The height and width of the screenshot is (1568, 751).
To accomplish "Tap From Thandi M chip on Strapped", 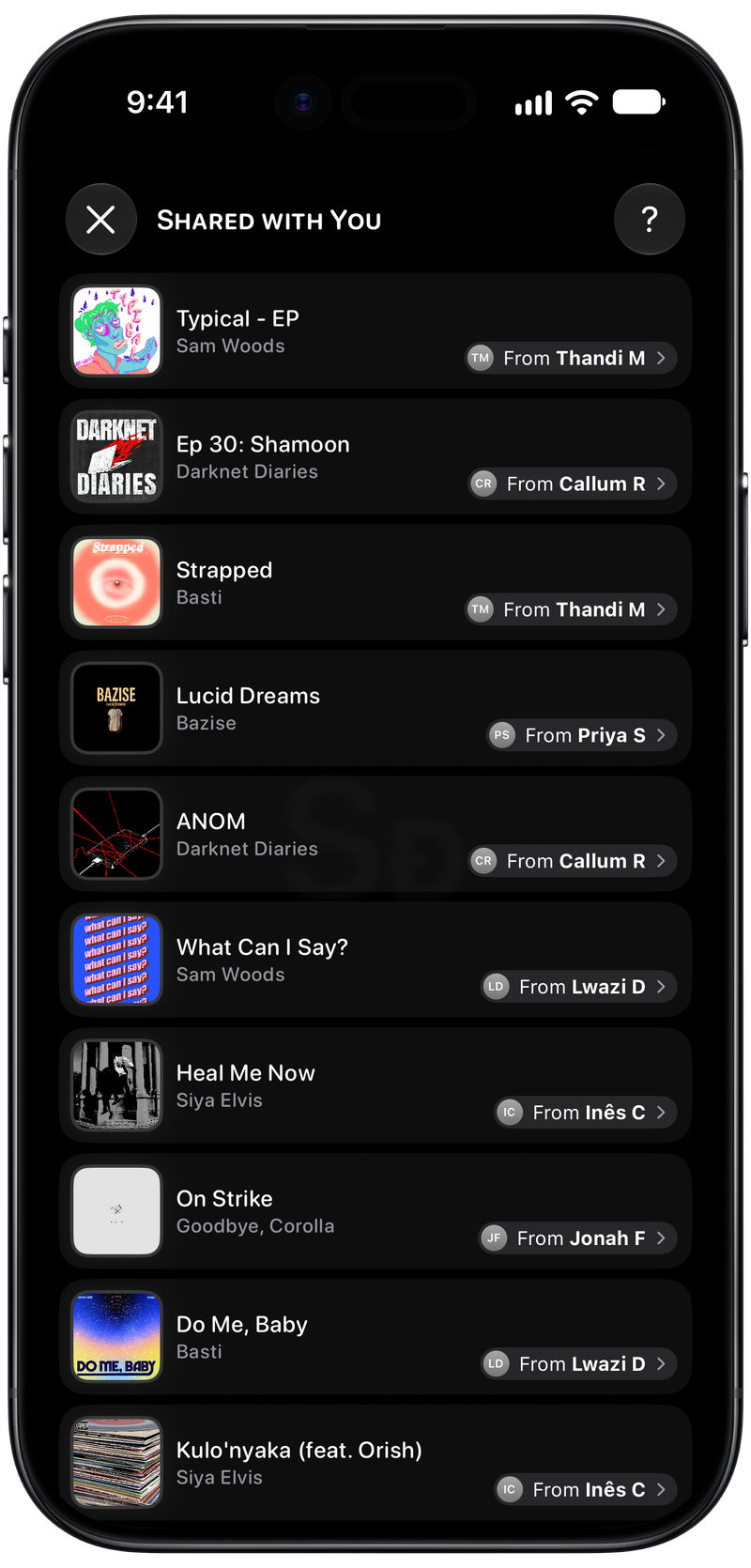I will point(571,609).
